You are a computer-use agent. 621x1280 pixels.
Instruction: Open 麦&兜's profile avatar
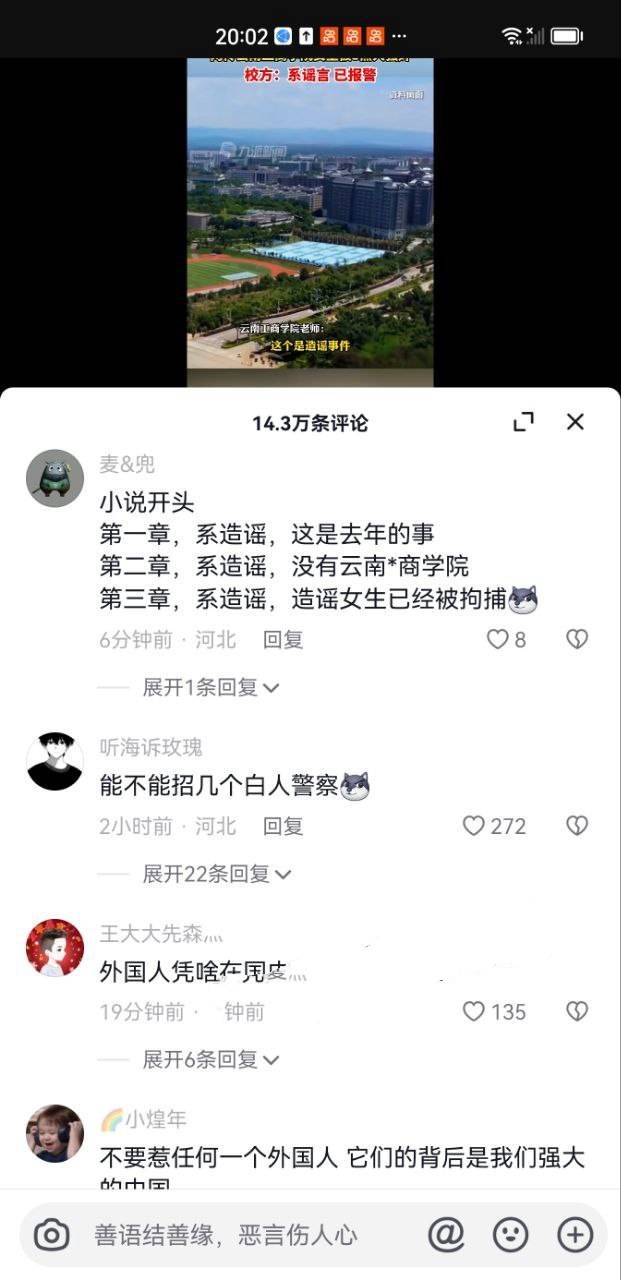54,478
